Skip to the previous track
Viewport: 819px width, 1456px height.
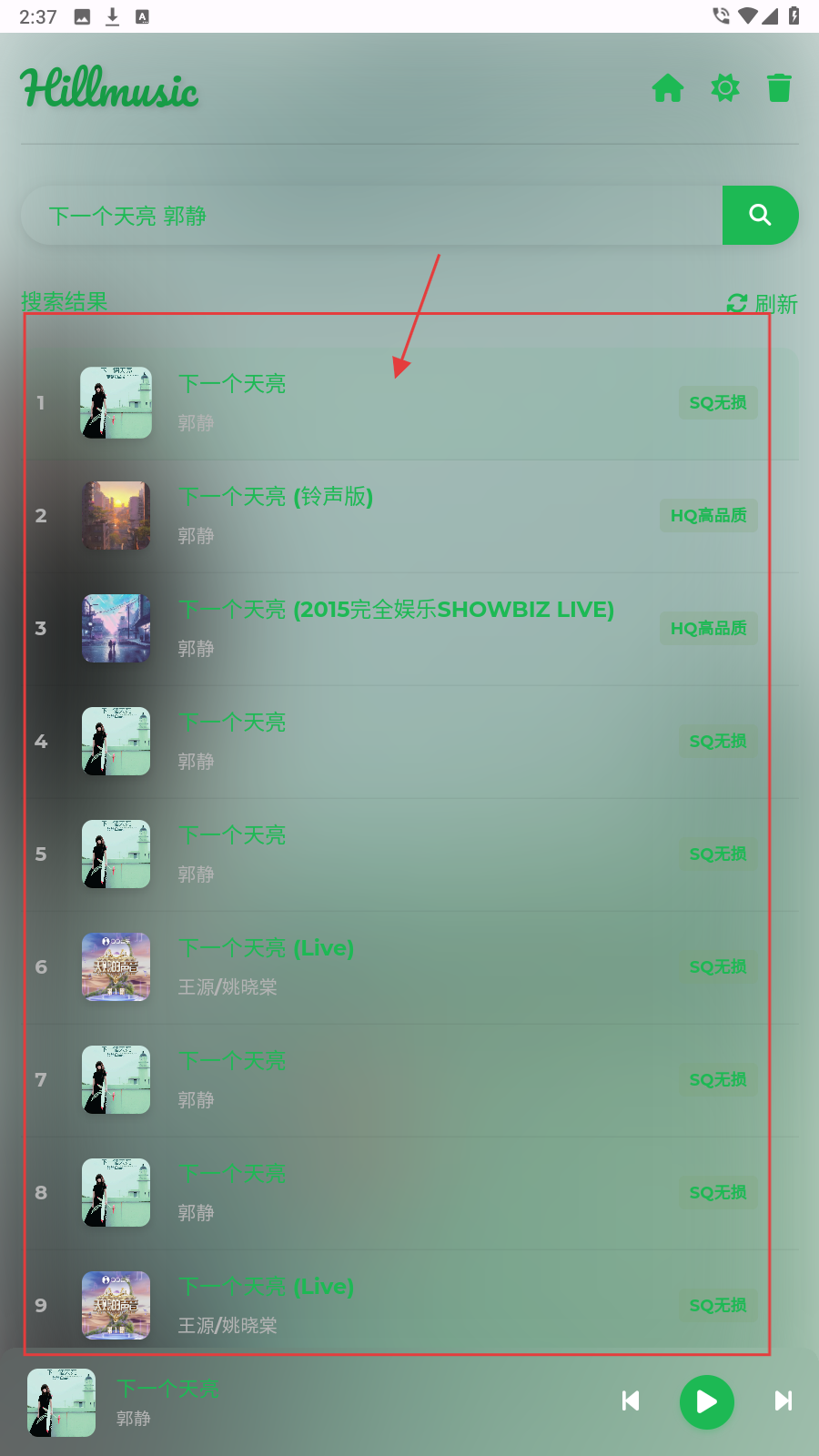(x=630, y=1401)
